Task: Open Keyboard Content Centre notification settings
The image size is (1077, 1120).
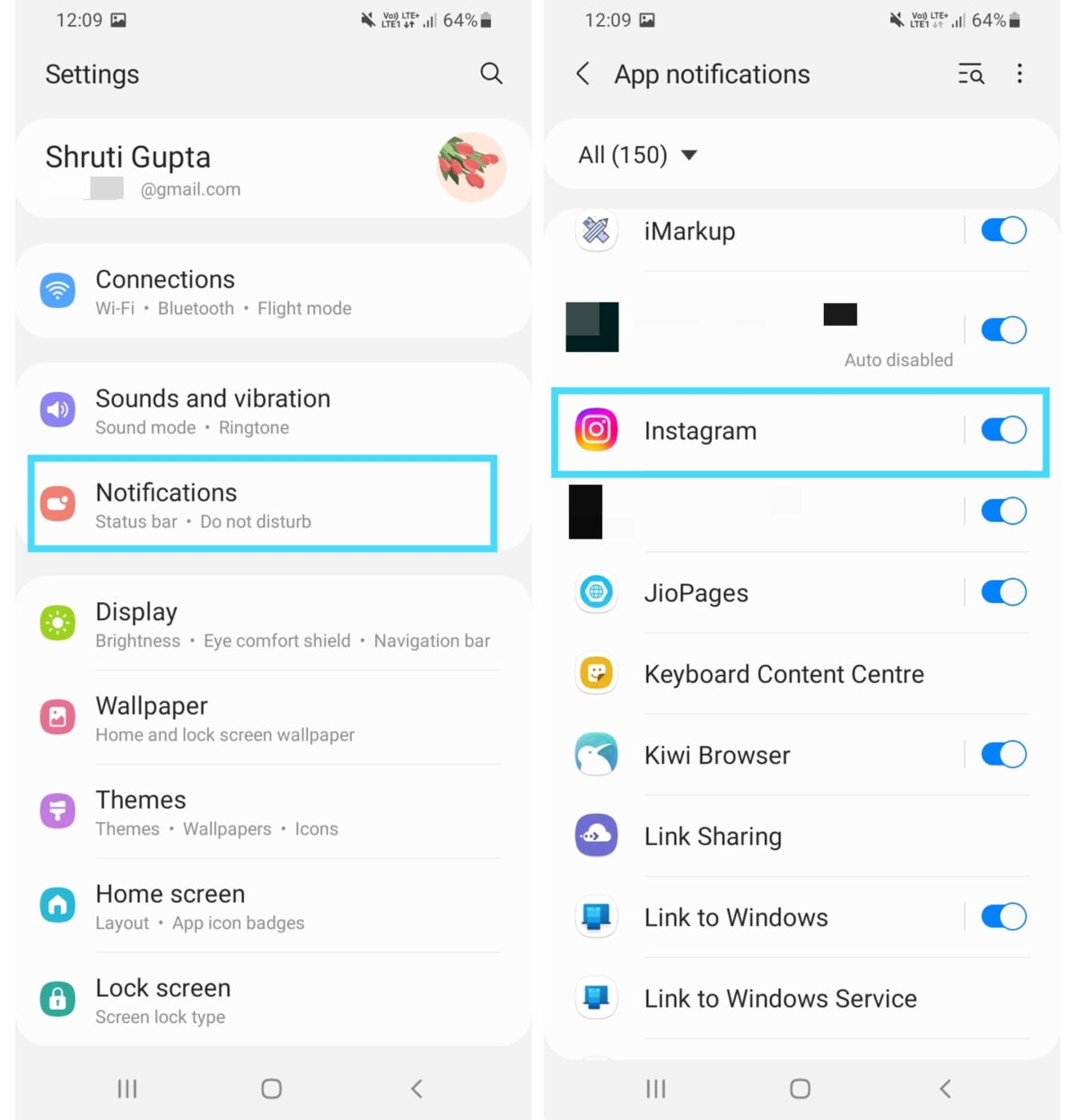Action: [784, 674]
